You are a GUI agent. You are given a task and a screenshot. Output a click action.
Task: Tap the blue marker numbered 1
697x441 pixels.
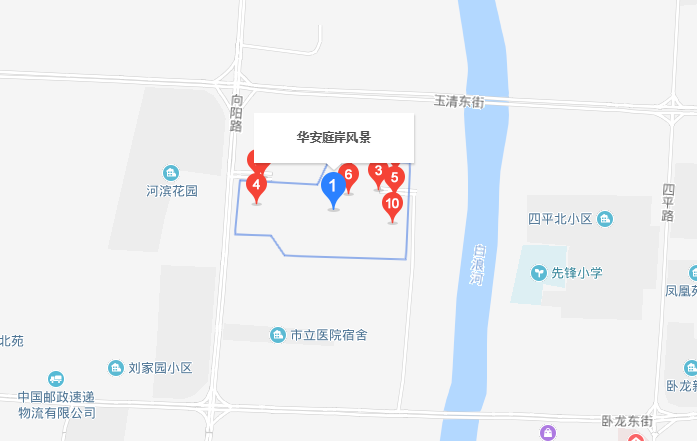(333, 187)
